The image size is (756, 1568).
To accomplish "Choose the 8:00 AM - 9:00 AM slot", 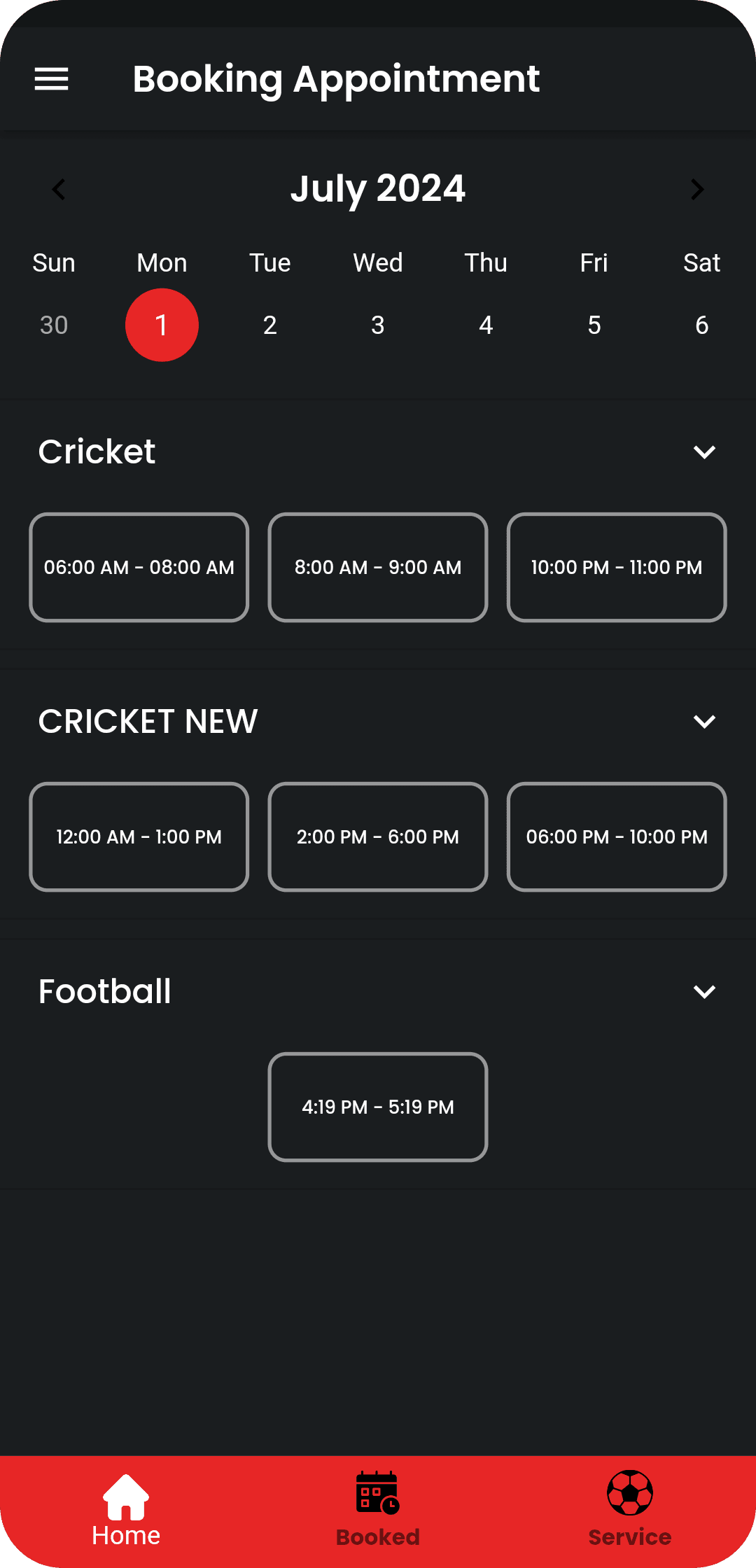I will [378, 567].
